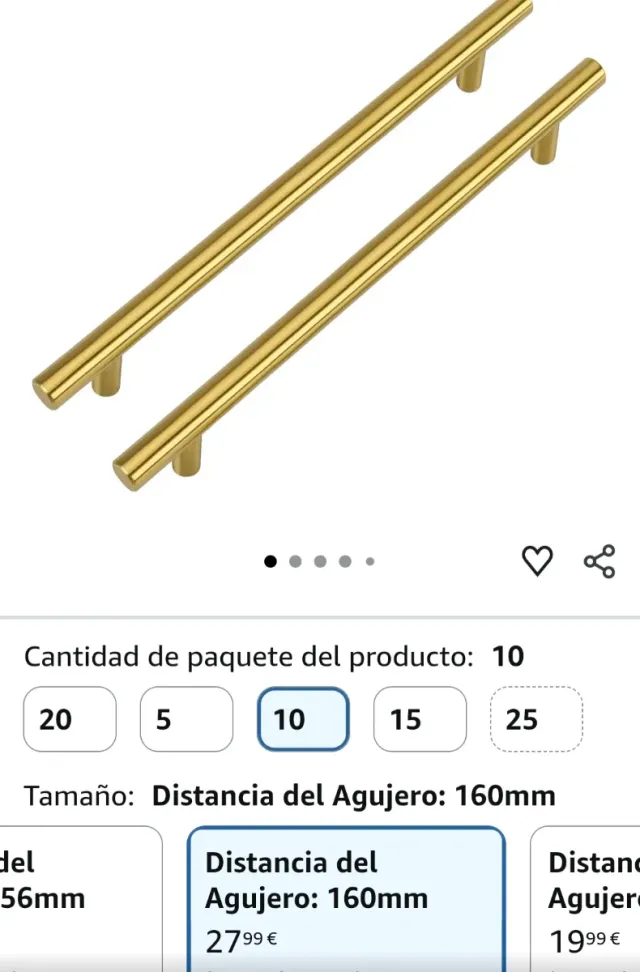Jump to second image via page dots
Image resolution: width=640 pixels, height=972 pixels.
click(x=295, y=562)
